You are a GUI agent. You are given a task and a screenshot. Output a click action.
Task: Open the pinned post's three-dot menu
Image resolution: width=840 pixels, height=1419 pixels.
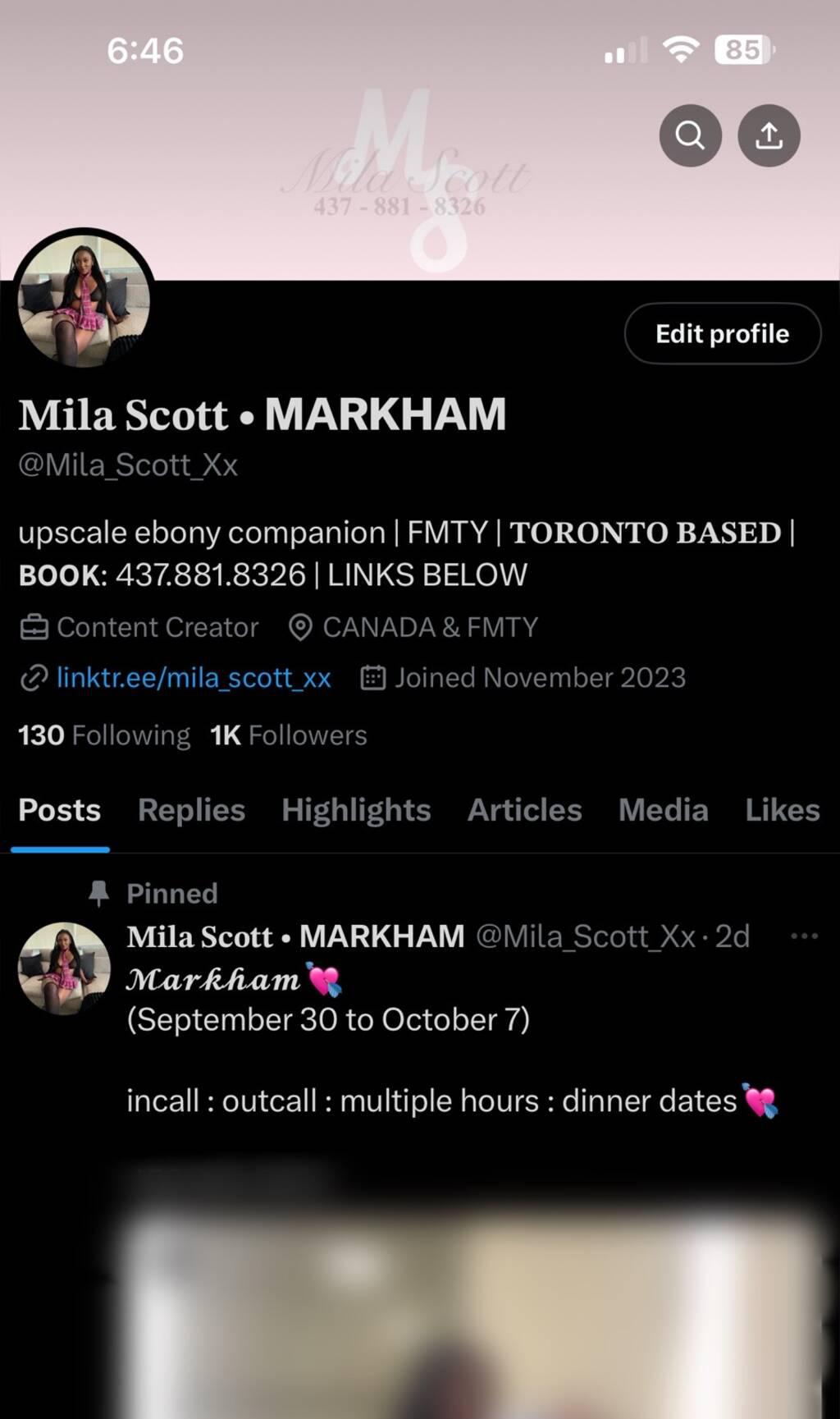pyautogui.click(x=804, y=936)
